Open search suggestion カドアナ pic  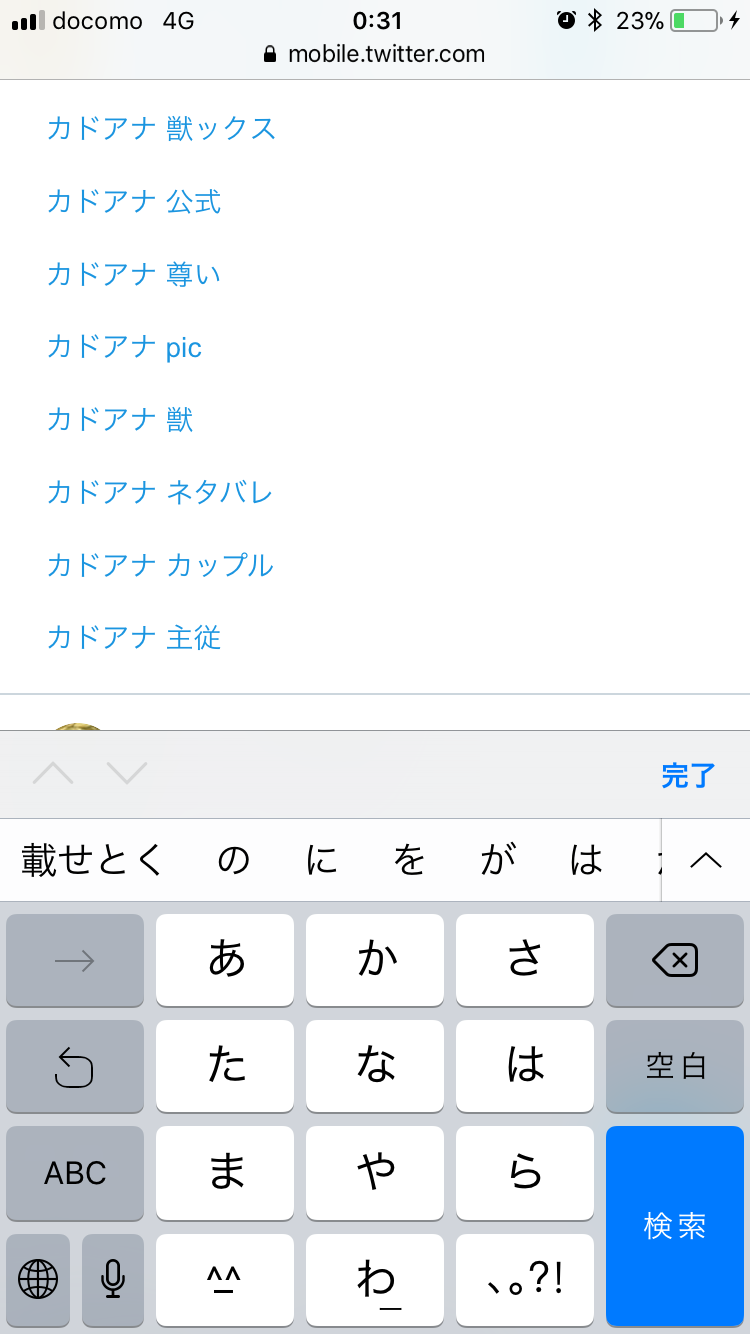(124, 347)
